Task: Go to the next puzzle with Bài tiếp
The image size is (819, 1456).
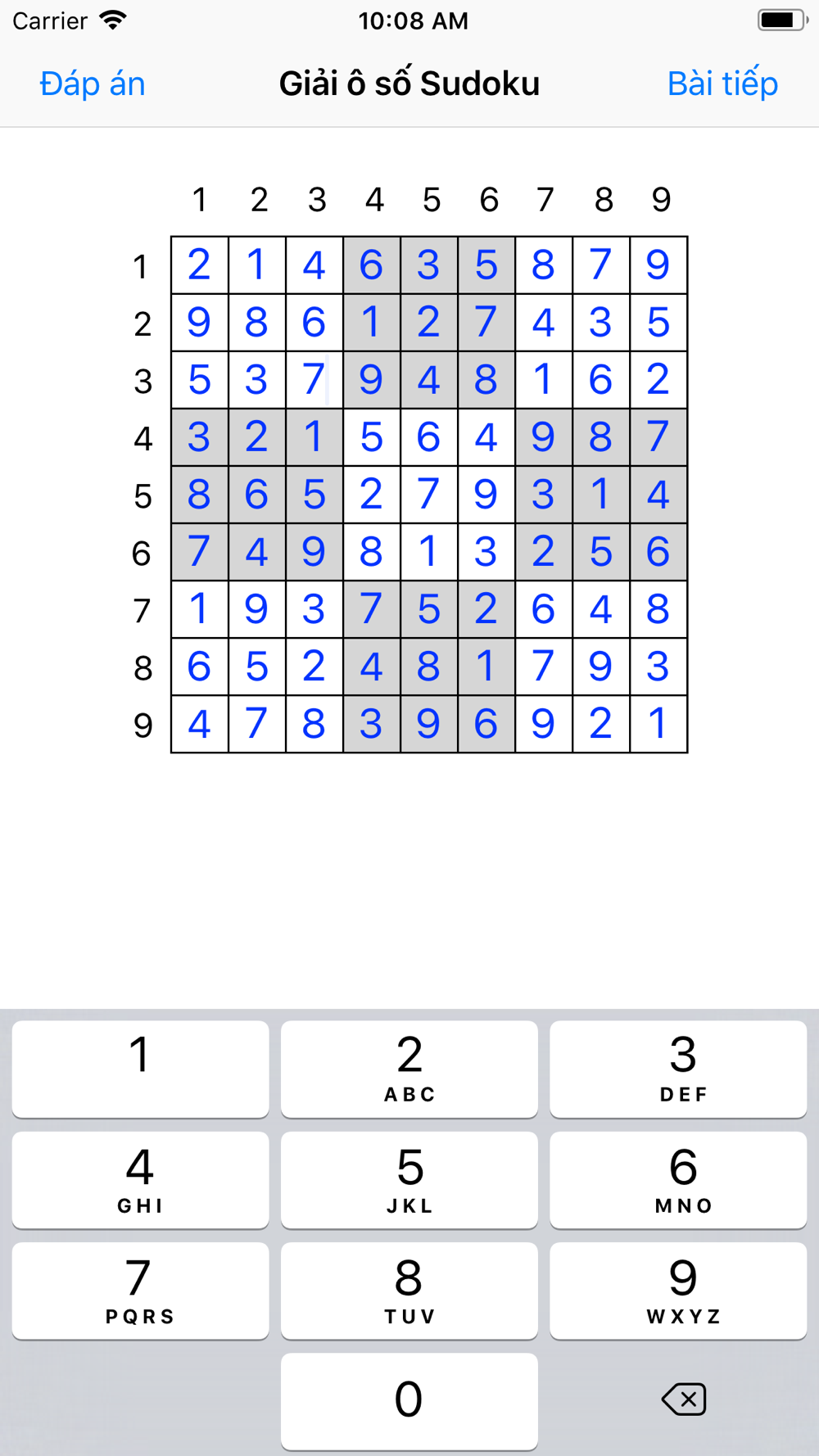Action: coord(722,84)
